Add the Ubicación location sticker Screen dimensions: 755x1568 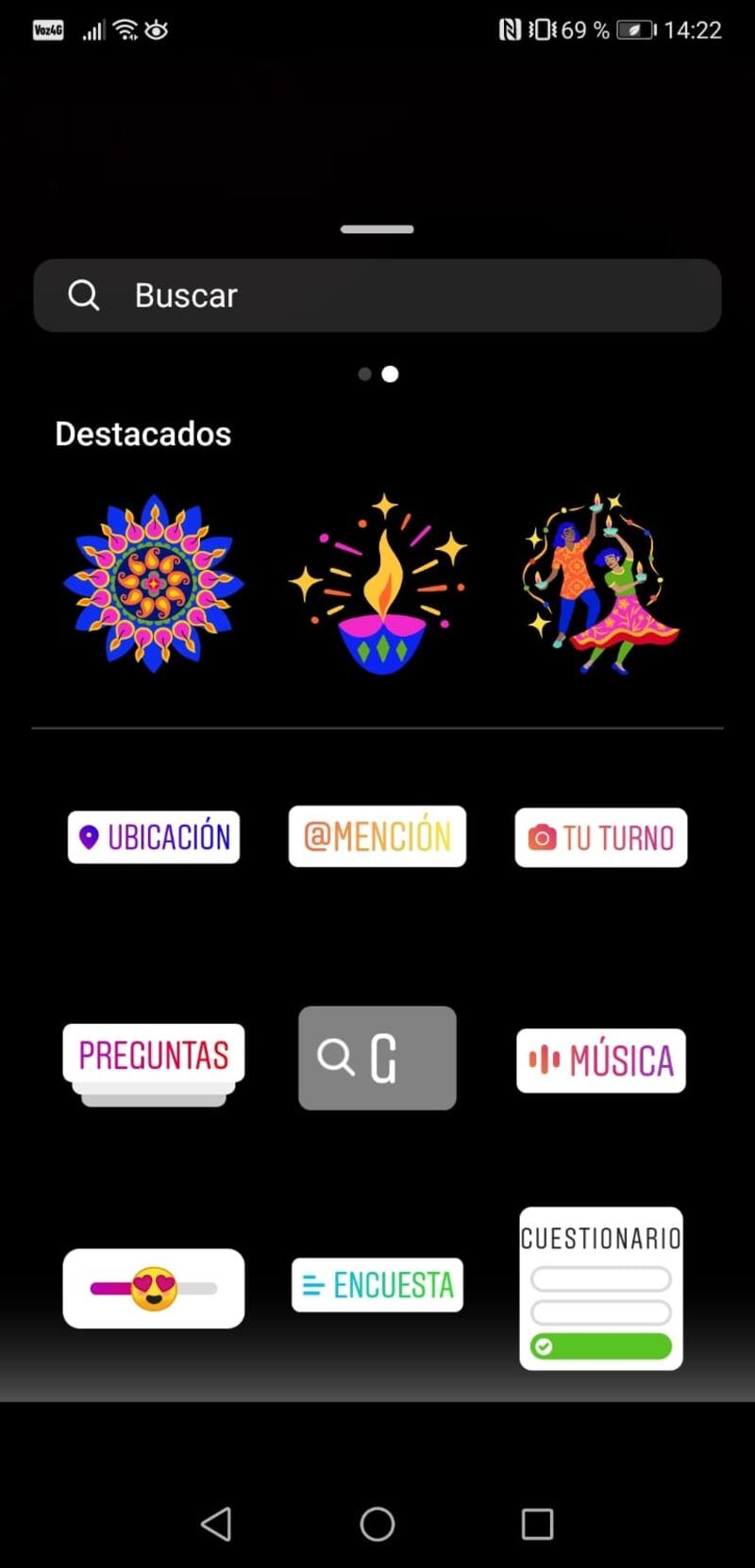(154, 837)
